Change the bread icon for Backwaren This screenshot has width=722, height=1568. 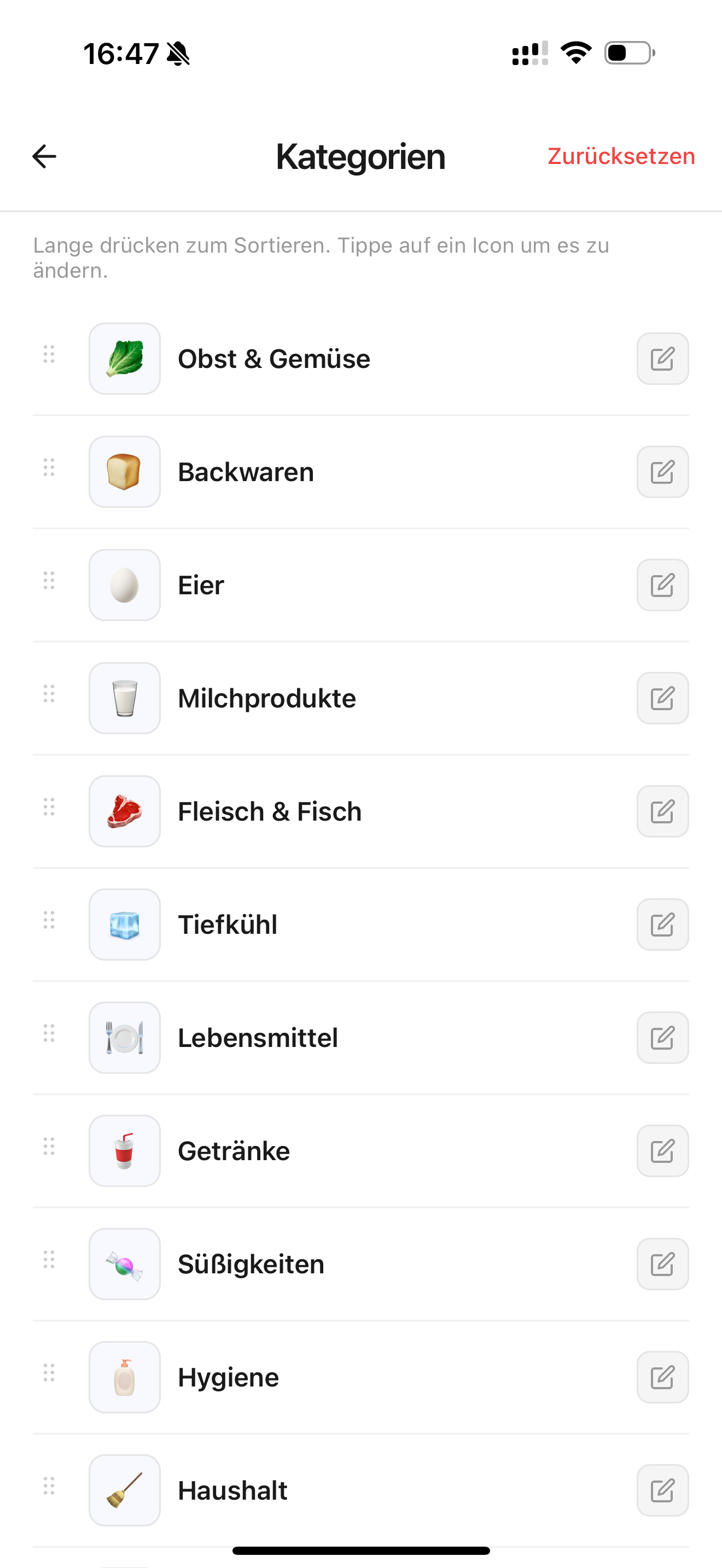124,472
